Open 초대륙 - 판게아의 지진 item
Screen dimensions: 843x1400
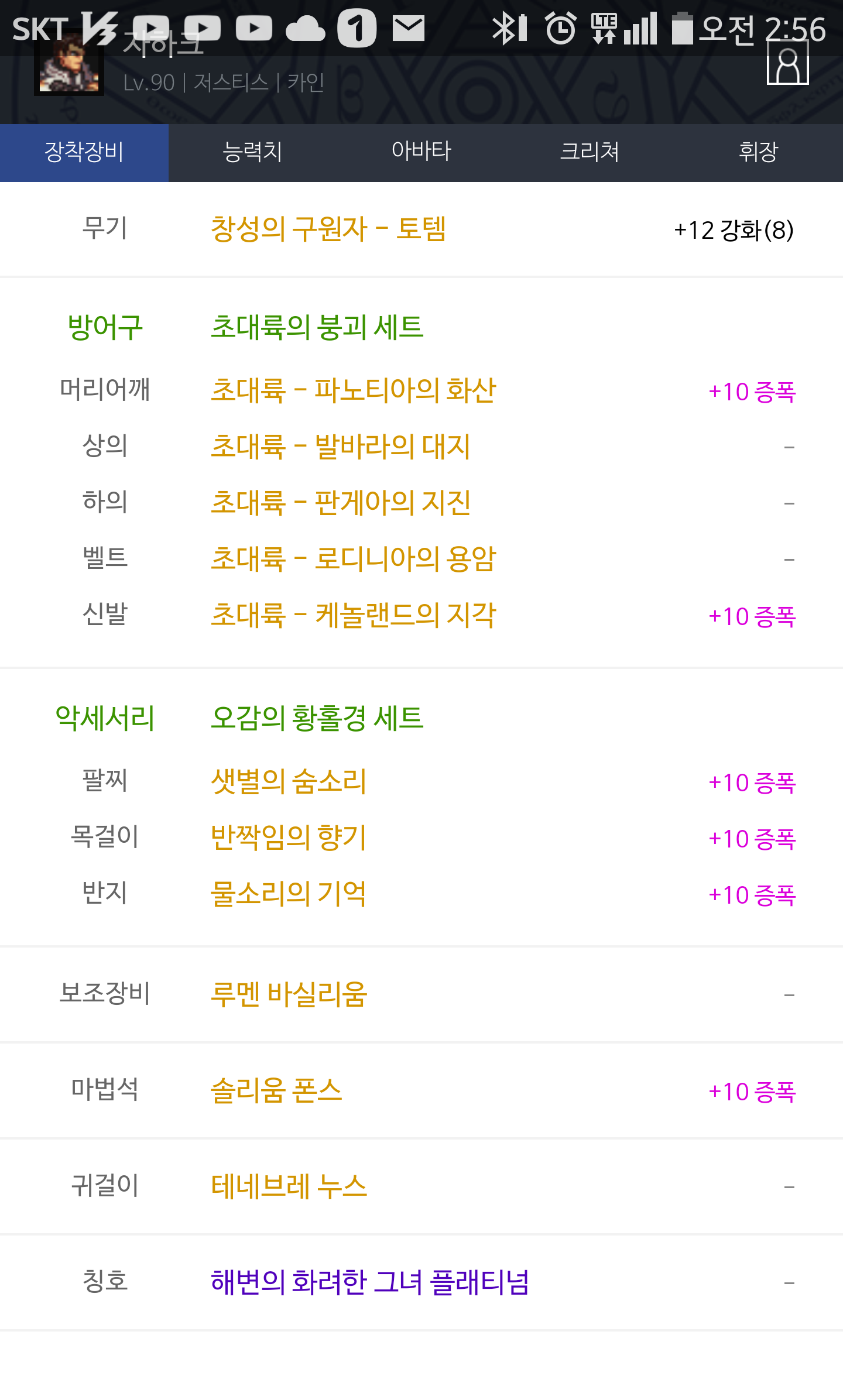340,503
